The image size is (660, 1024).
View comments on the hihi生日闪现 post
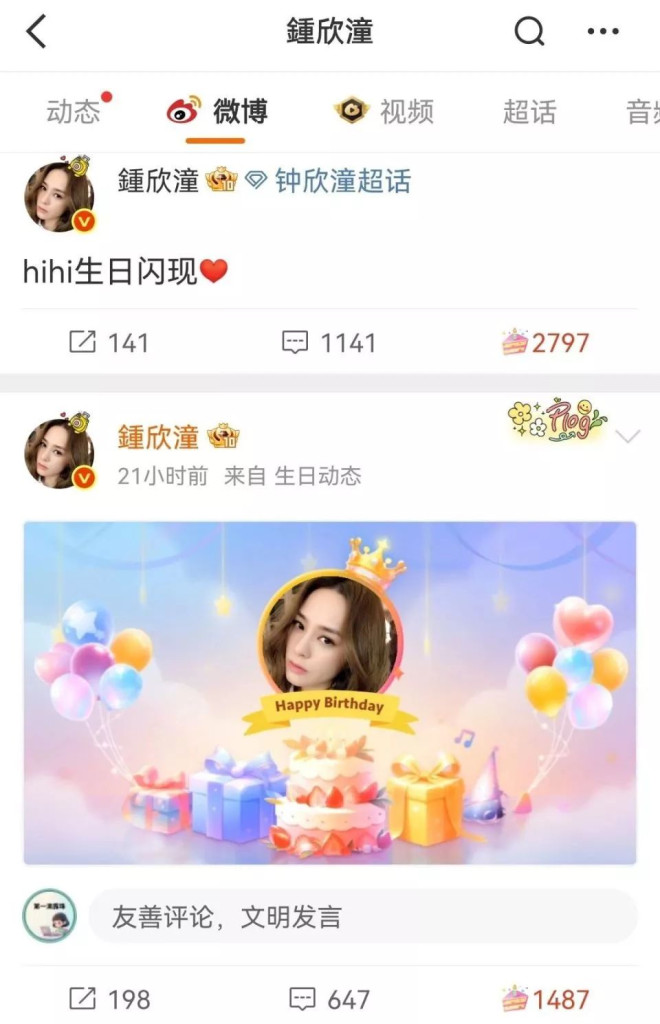coord(328,343)
